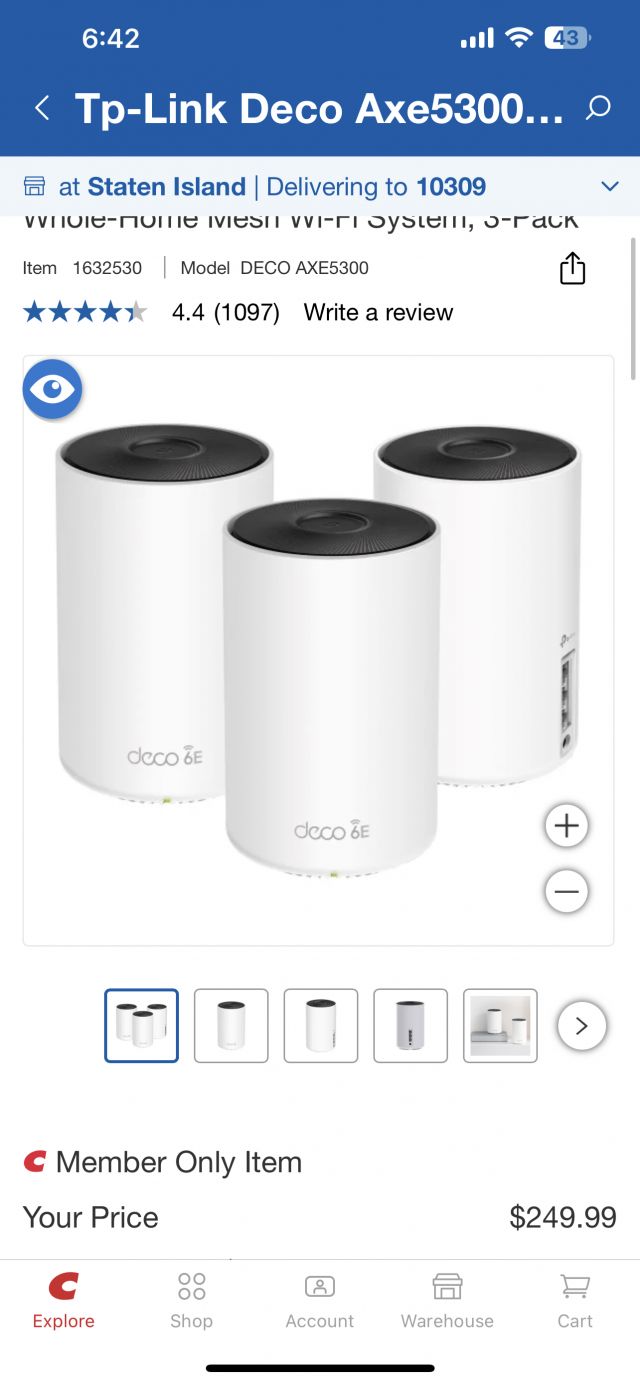Viewport: 640px width, 1384px height.
Task: Show next thumbnails with the arrow
Action: [582, 1025]
